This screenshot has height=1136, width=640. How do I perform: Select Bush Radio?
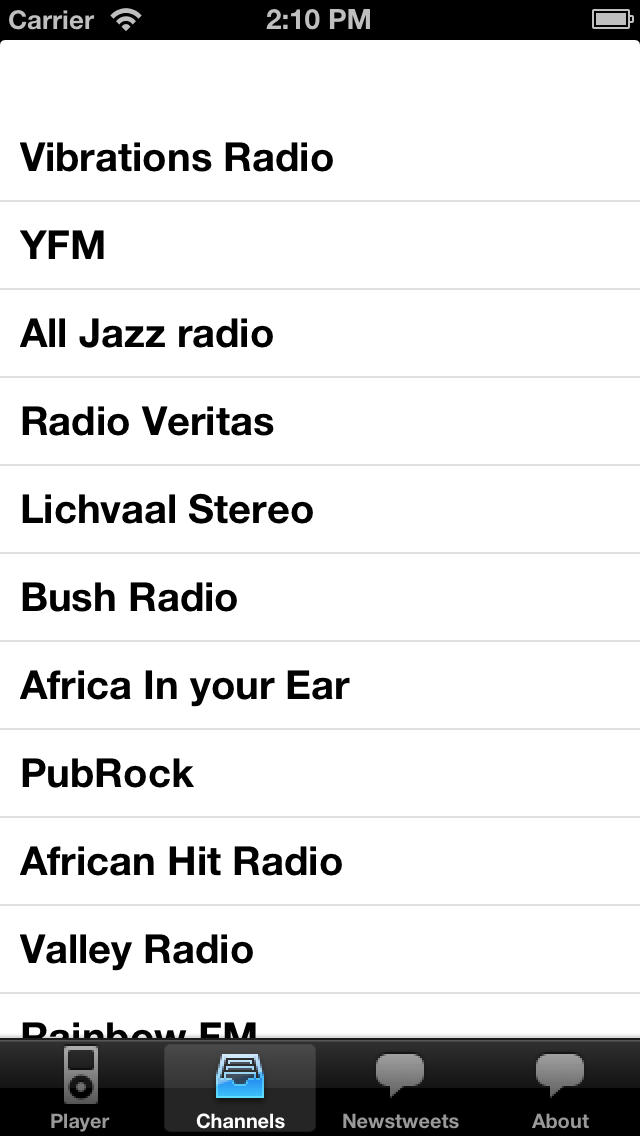tap(320, 597)
